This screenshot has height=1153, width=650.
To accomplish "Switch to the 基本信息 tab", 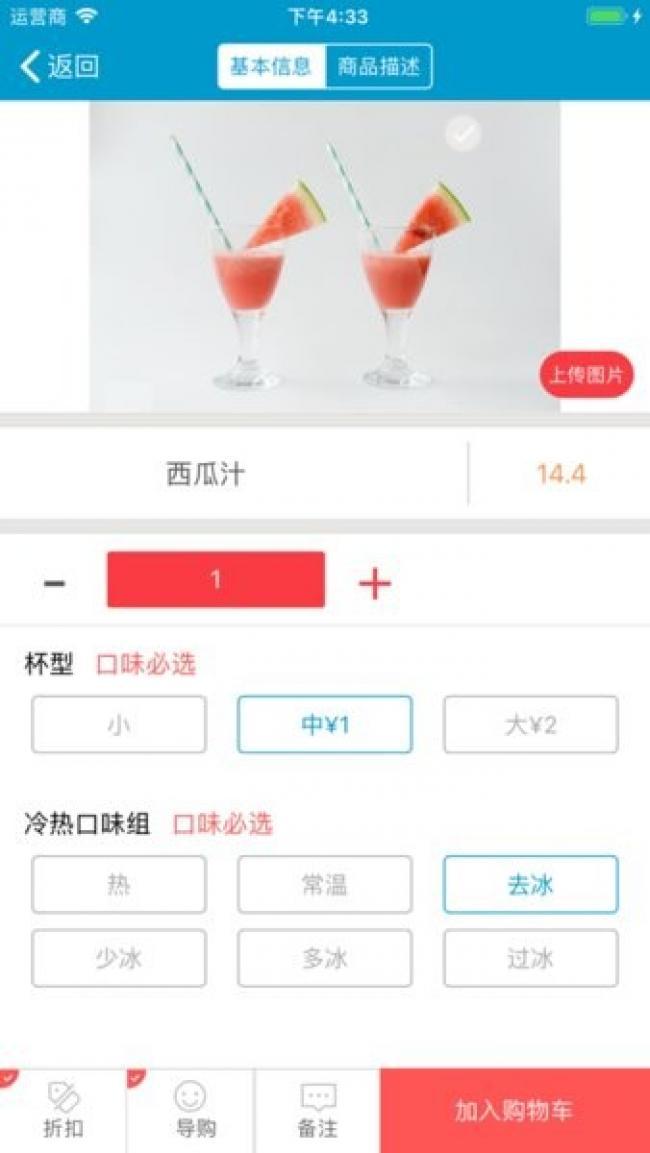I will click(x=271, y=67).
